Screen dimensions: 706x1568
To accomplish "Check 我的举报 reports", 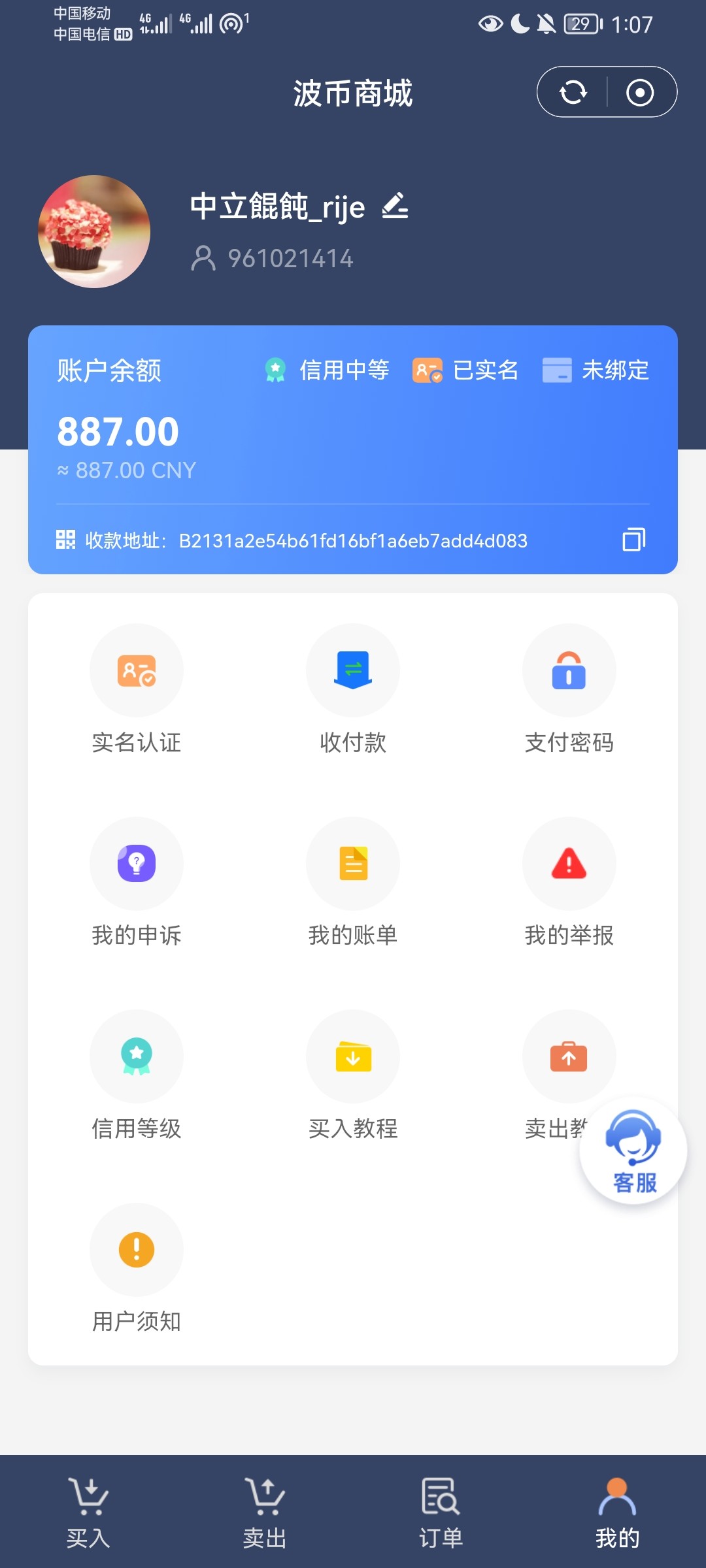I will tap(569, 864).
